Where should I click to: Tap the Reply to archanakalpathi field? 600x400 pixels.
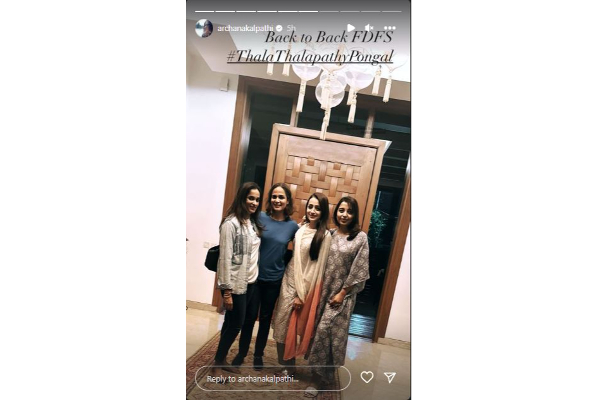click(272, 378)
